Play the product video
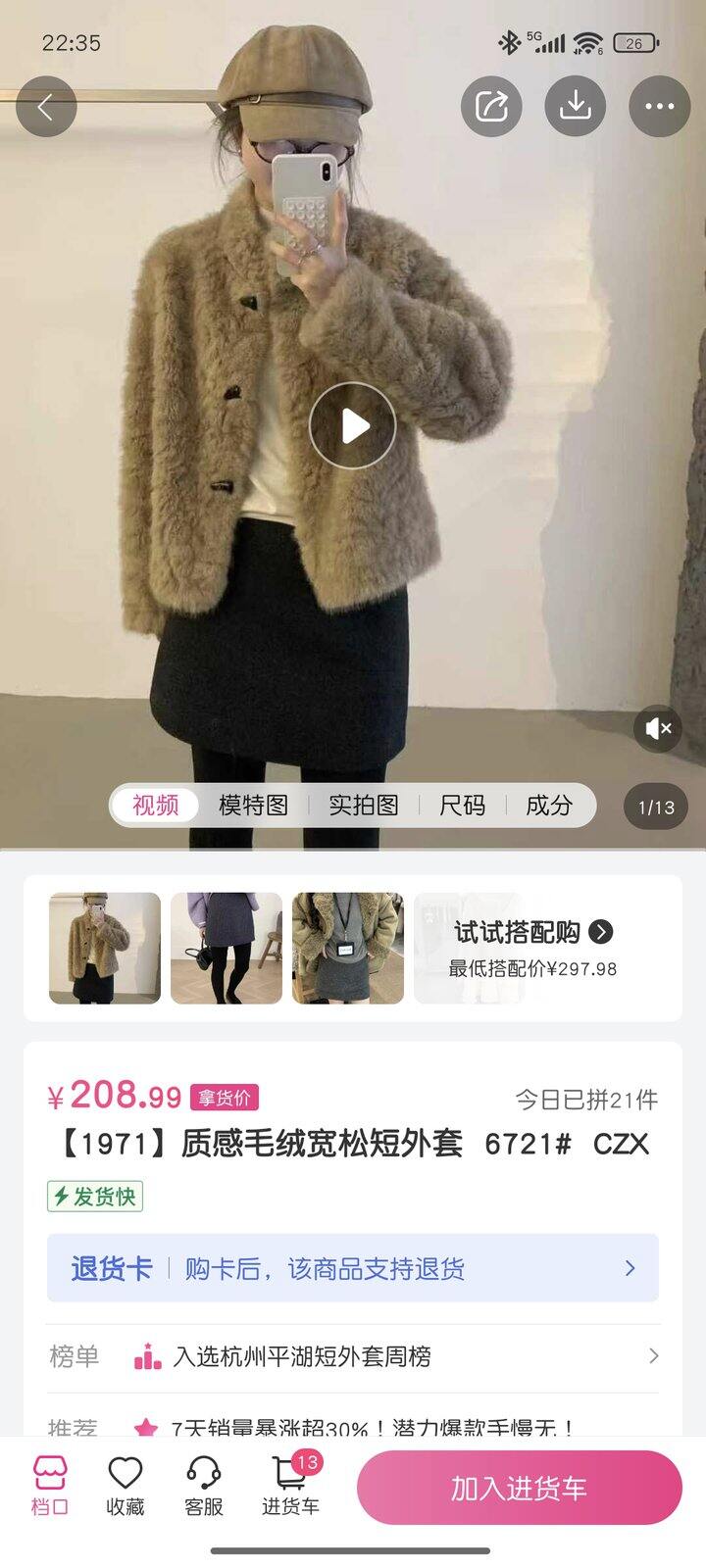 353,425
